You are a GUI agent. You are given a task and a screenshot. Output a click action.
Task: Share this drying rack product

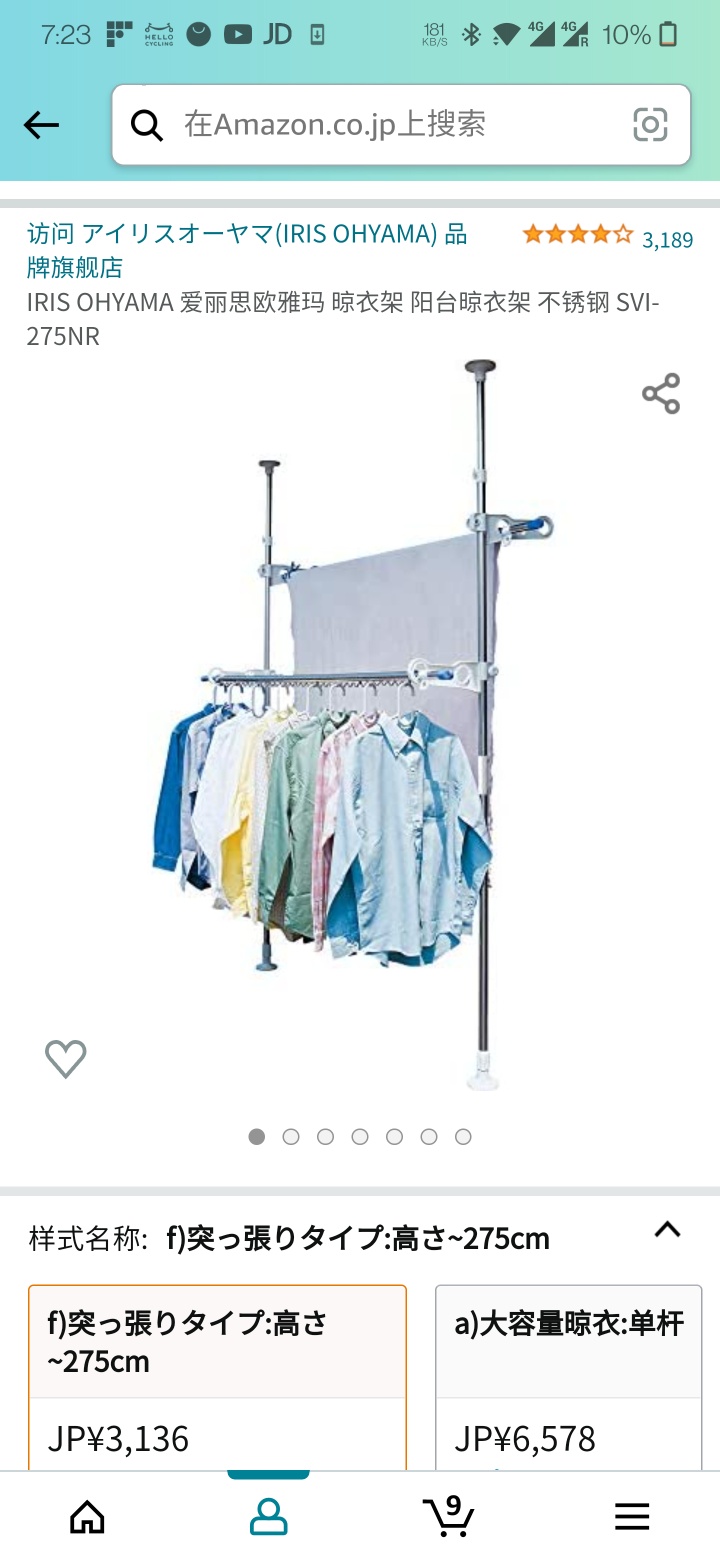point(661,394)
